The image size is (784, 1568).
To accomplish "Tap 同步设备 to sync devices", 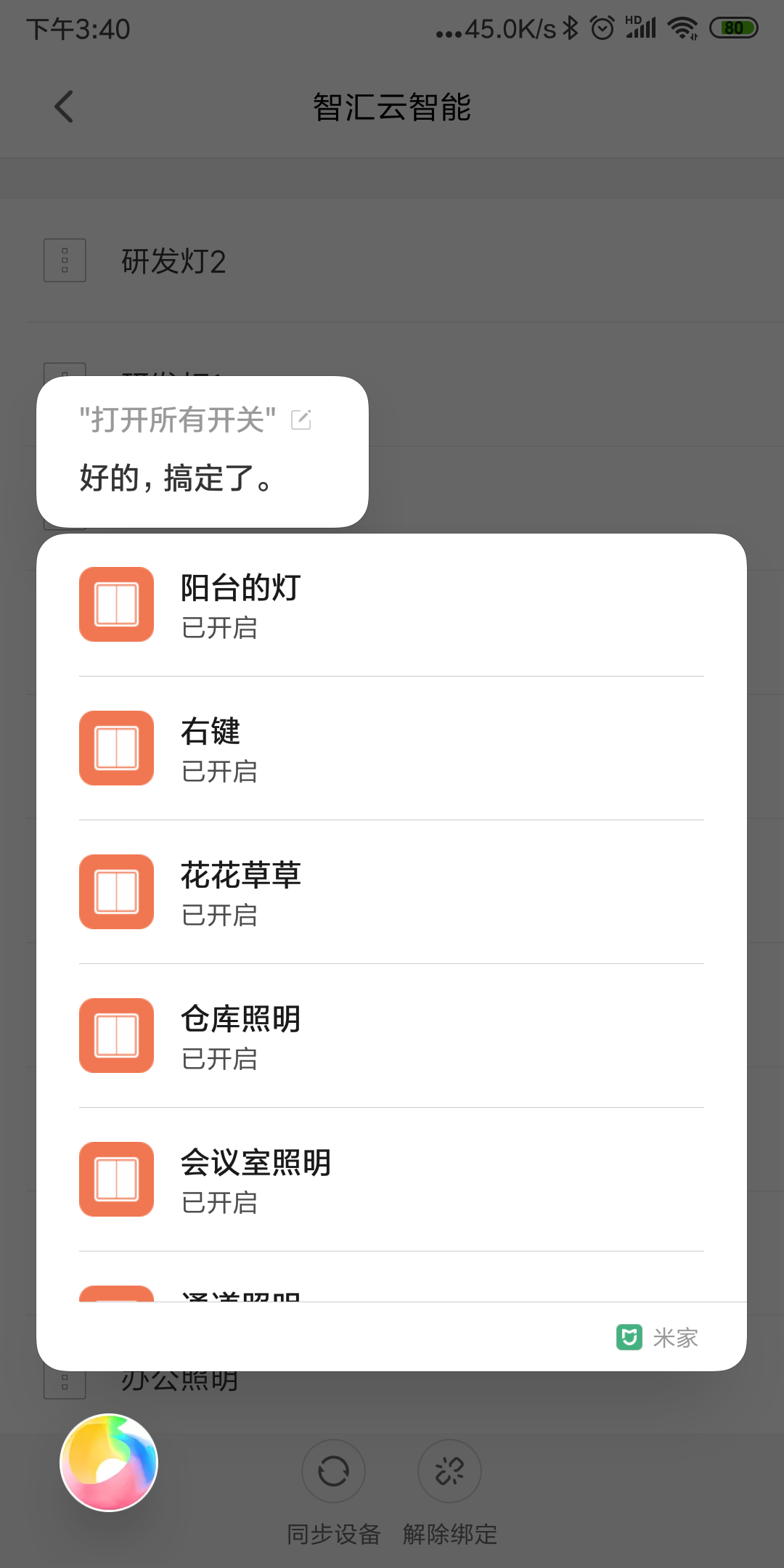I will pyautogui.click(x=333, y=1471).
